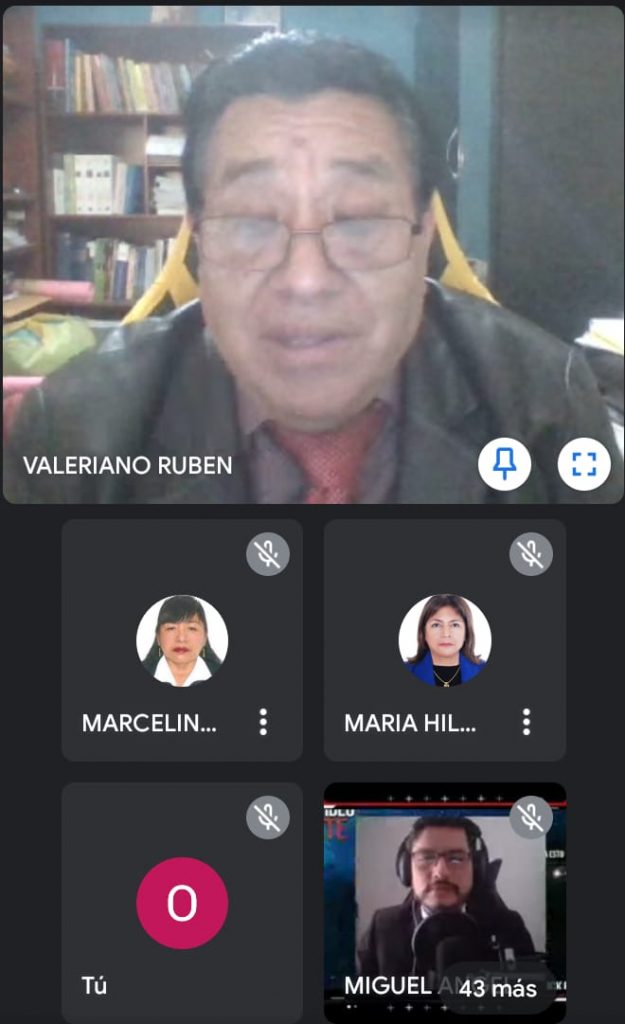The height and width of the screenshot is (1024, 625).
Task: Open Marcelin's participant tile
Action: [181, 640]
